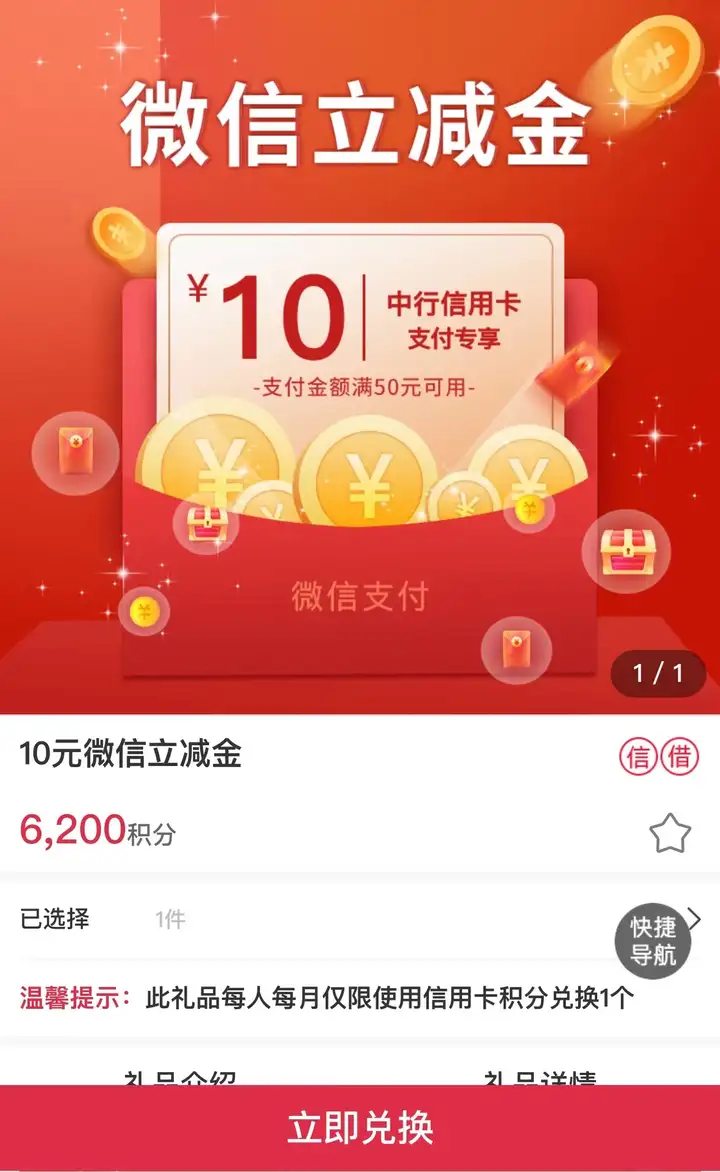Screen dimensions: 720x1172
Task: Tap the 立即兑换 redeem button
Action: click(x=360, y=1128)
